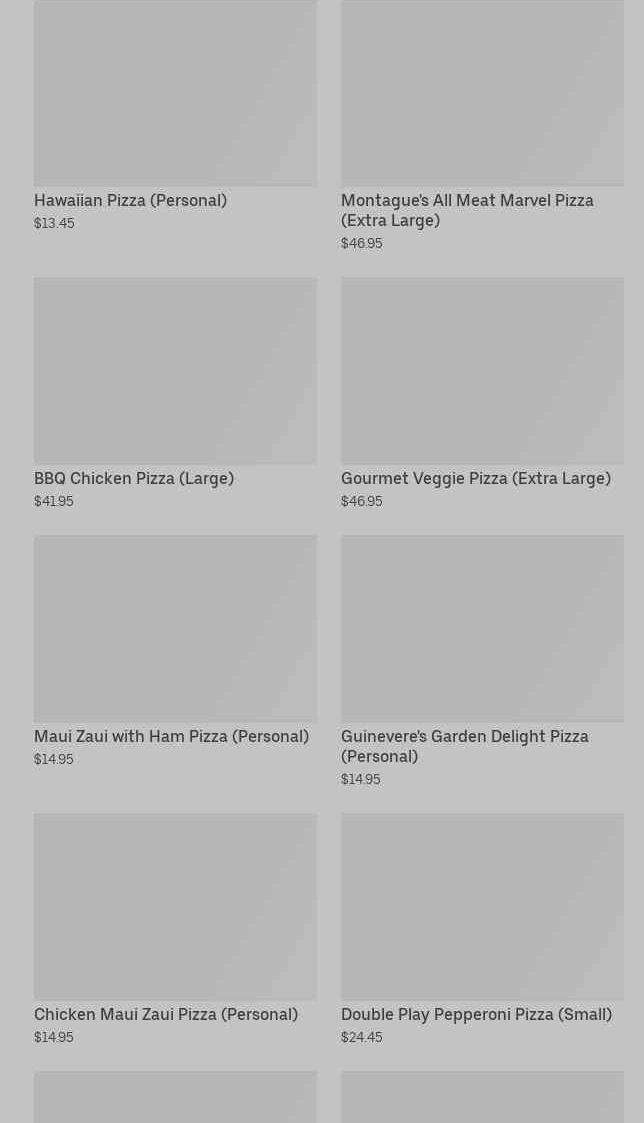View BBQ Chicken Pizza (Large)
The image size is (644, 1123).
point(176,393)
